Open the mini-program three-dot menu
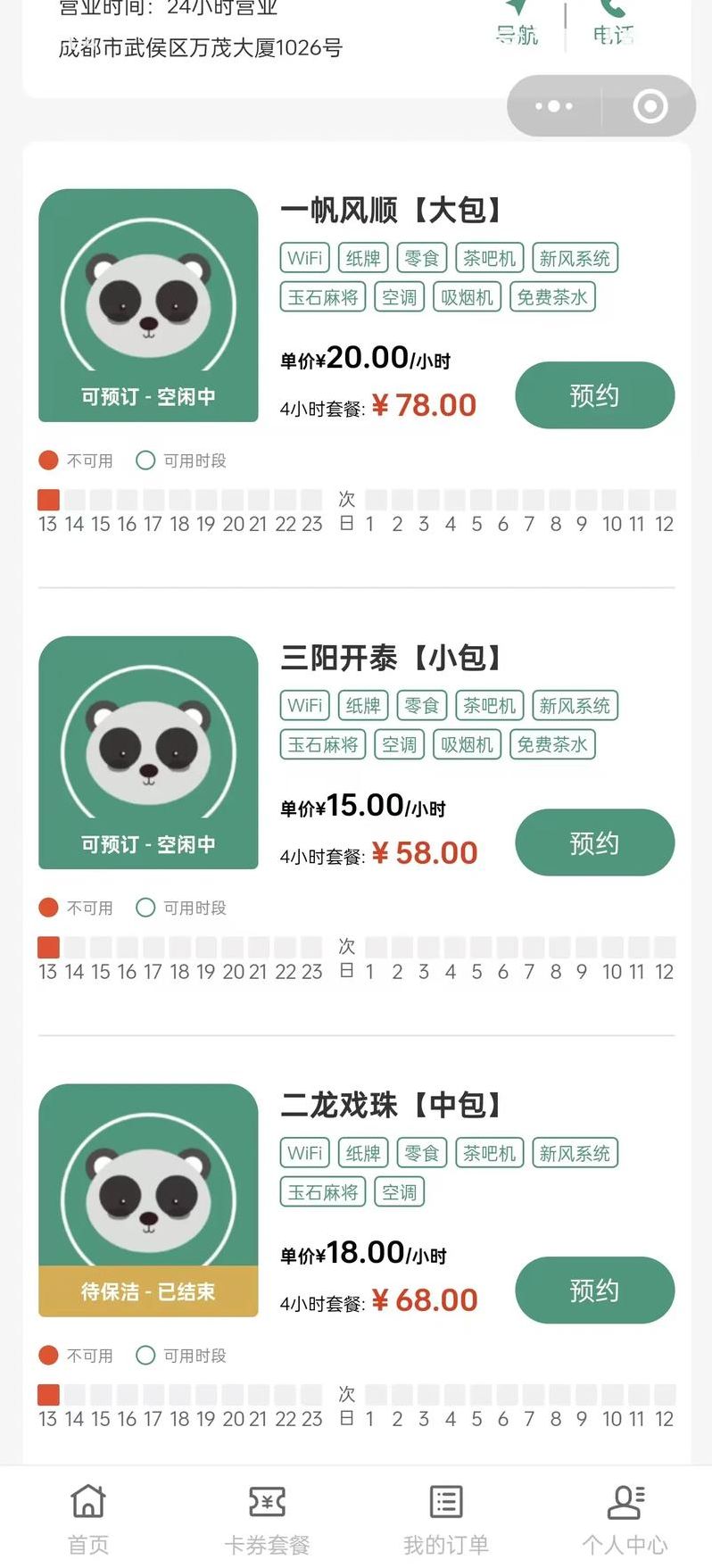Image resolution: width=712 pixels, height=1568 pixels. (x=553, y=105)
